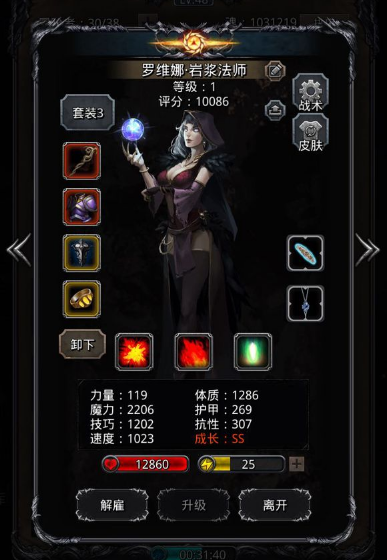Open the purple armor equipment slot
The image size is (387, 560).
[x=82, y=207]
